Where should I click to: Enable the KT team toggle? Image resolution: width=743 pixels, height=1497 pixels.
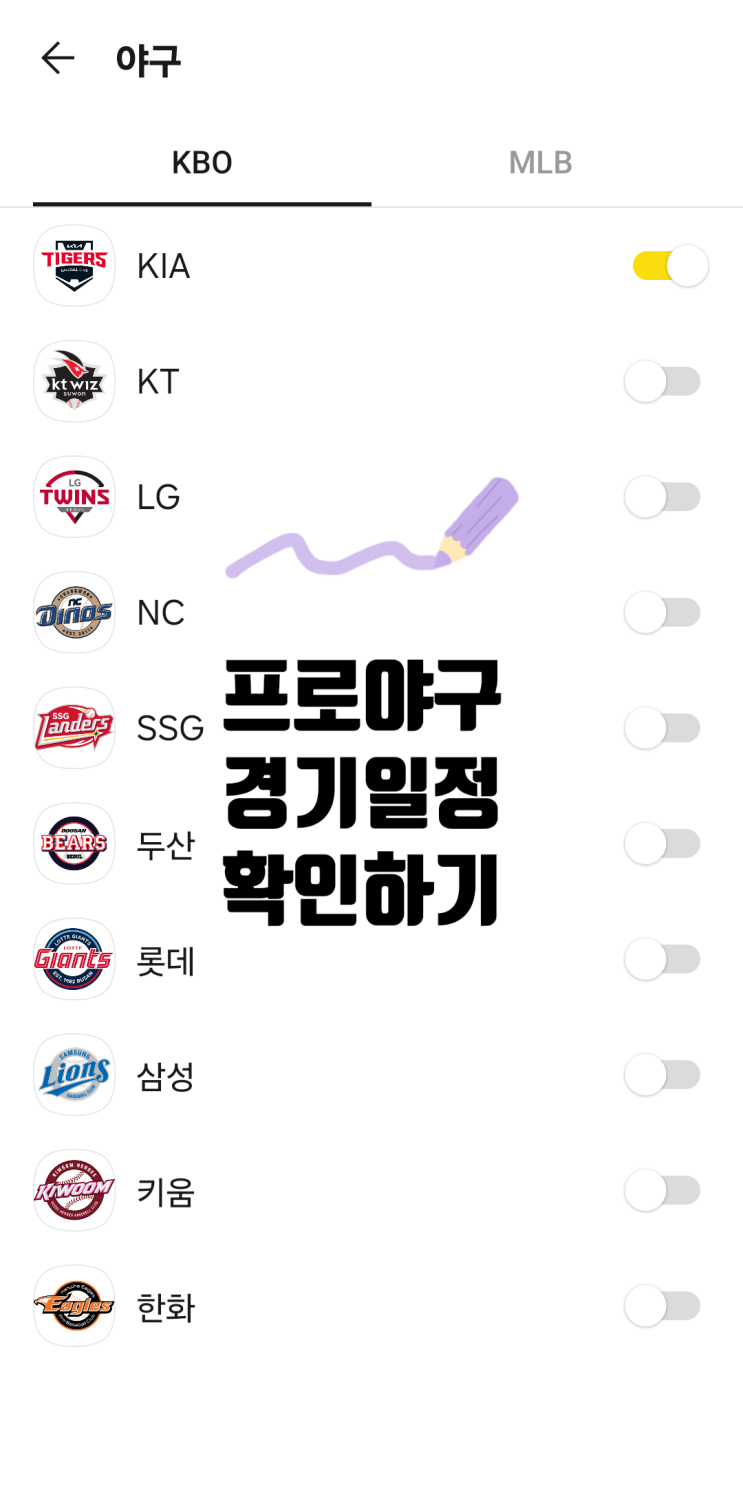pos(662,382)
